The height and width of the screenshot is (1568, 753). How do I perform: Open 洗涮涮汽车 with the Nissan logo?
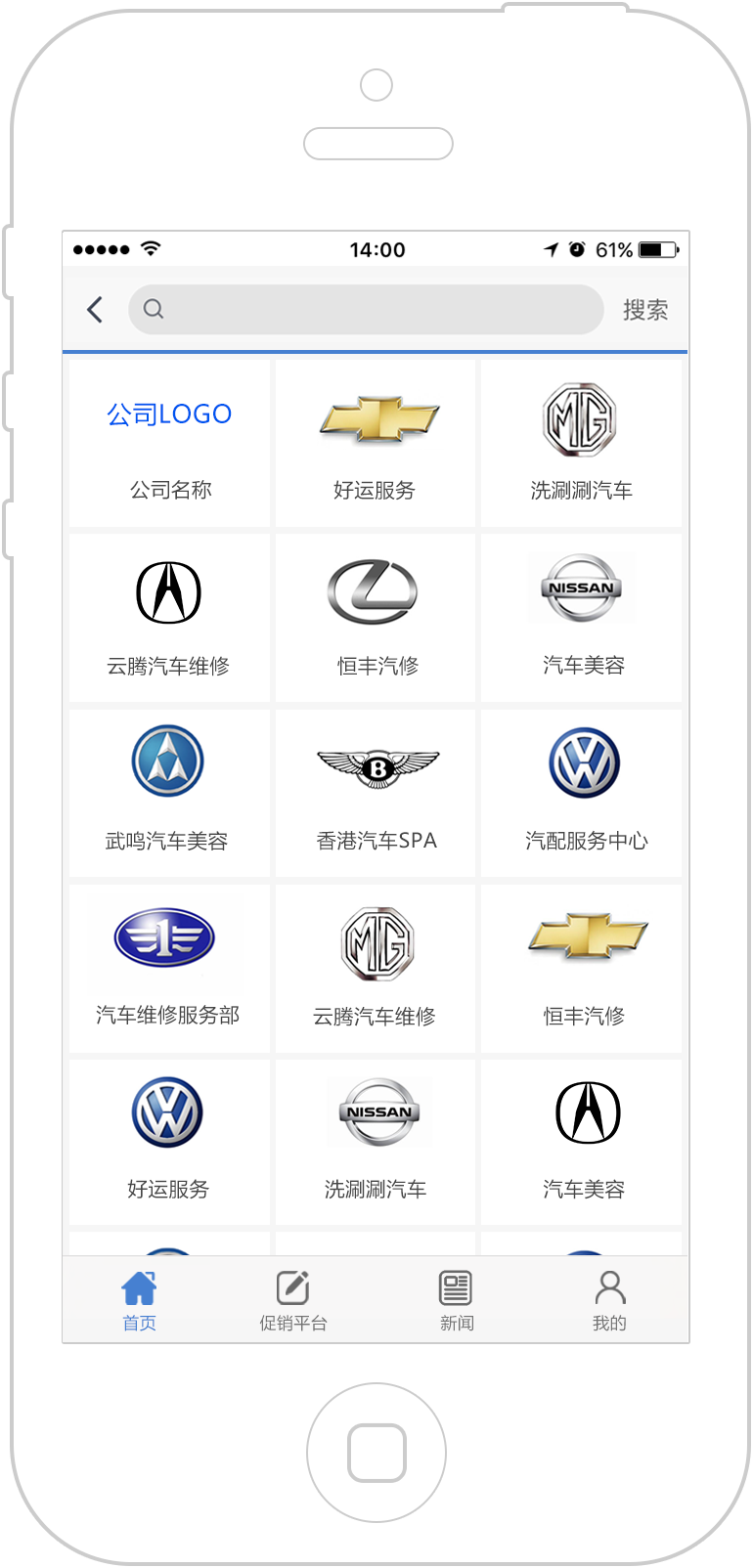(x=376, y=1142)
